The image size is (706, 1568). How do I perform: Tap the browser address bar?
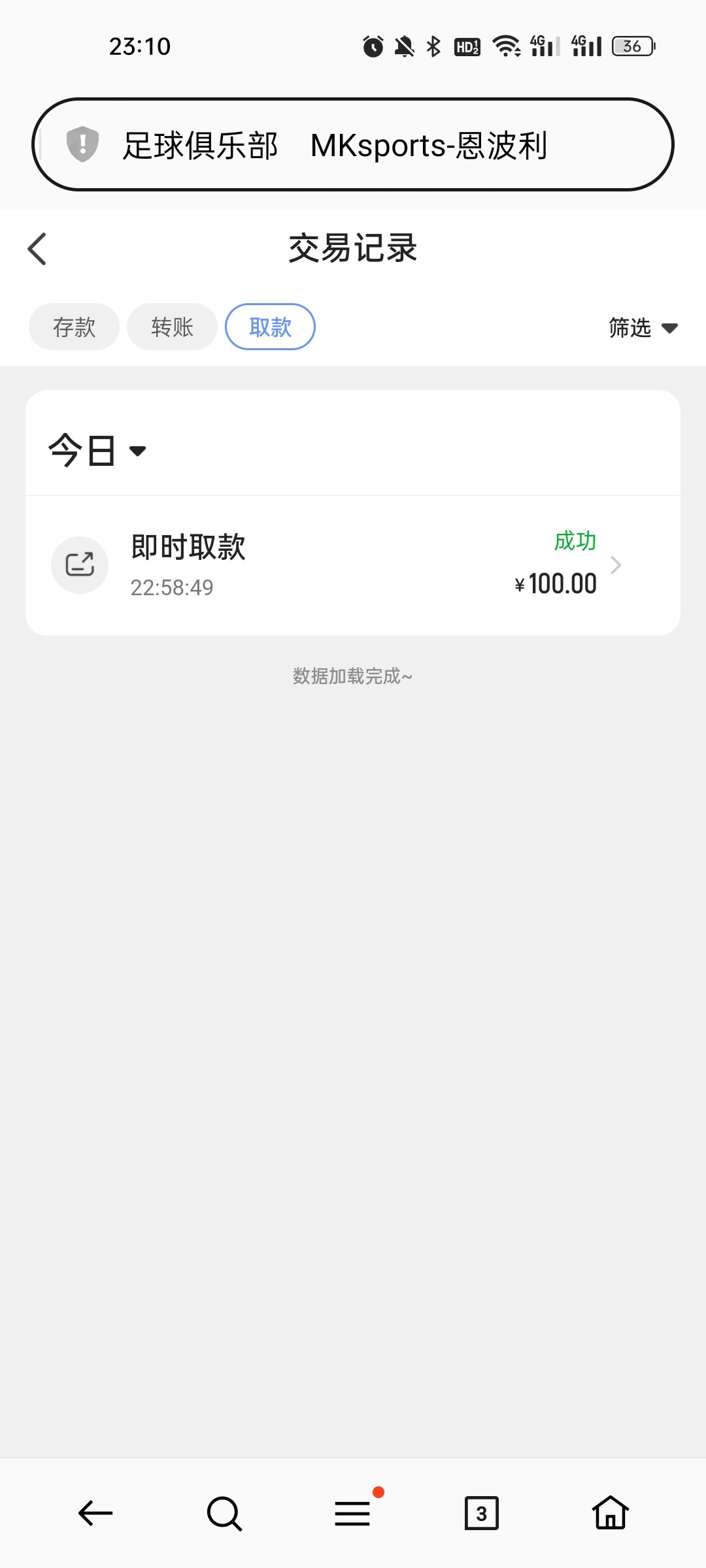pos(392,144)
